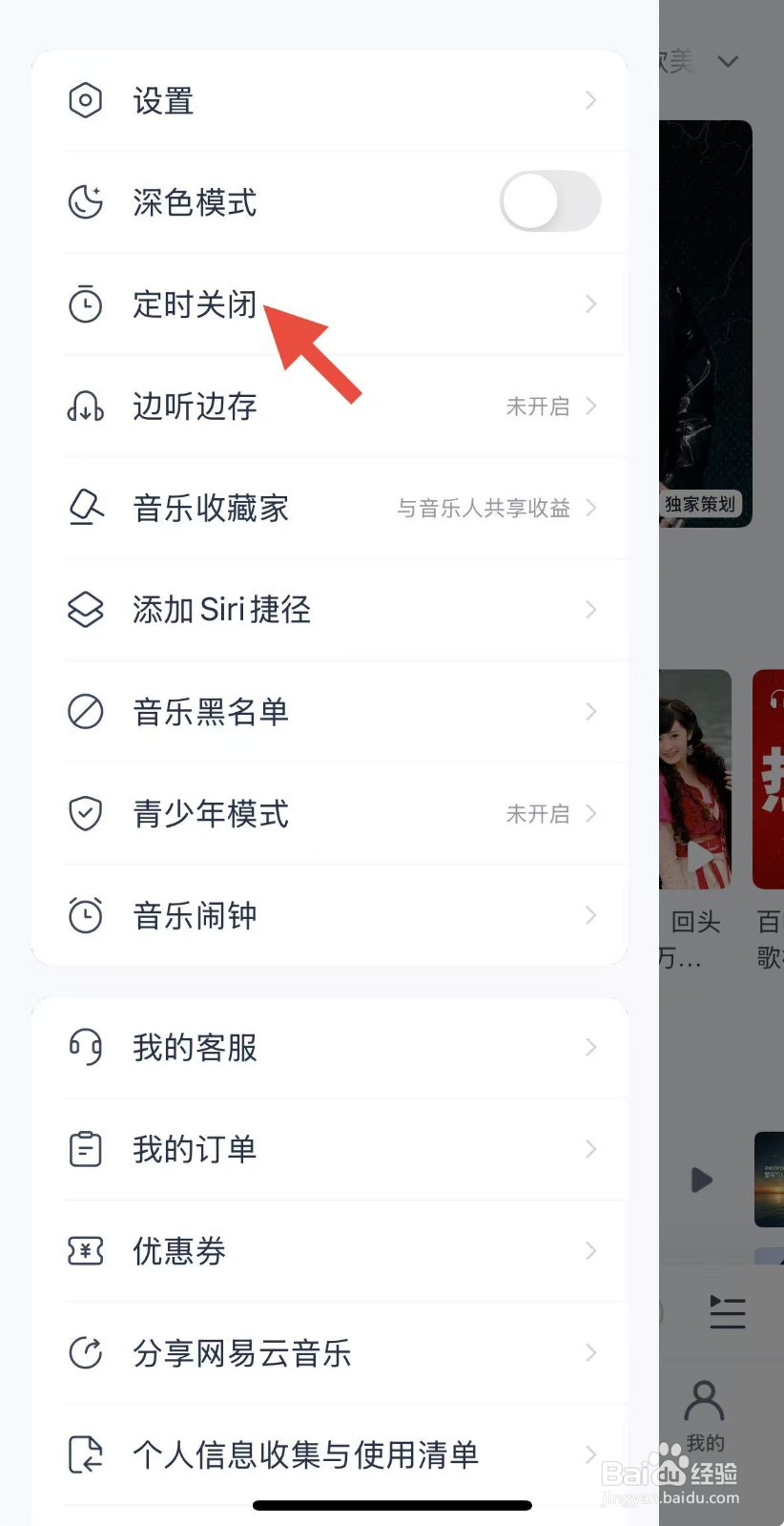This screenshot has height=1526, width=784.
Task: Expand the 我的订单 entry arrow
Action: point(592,1149)
